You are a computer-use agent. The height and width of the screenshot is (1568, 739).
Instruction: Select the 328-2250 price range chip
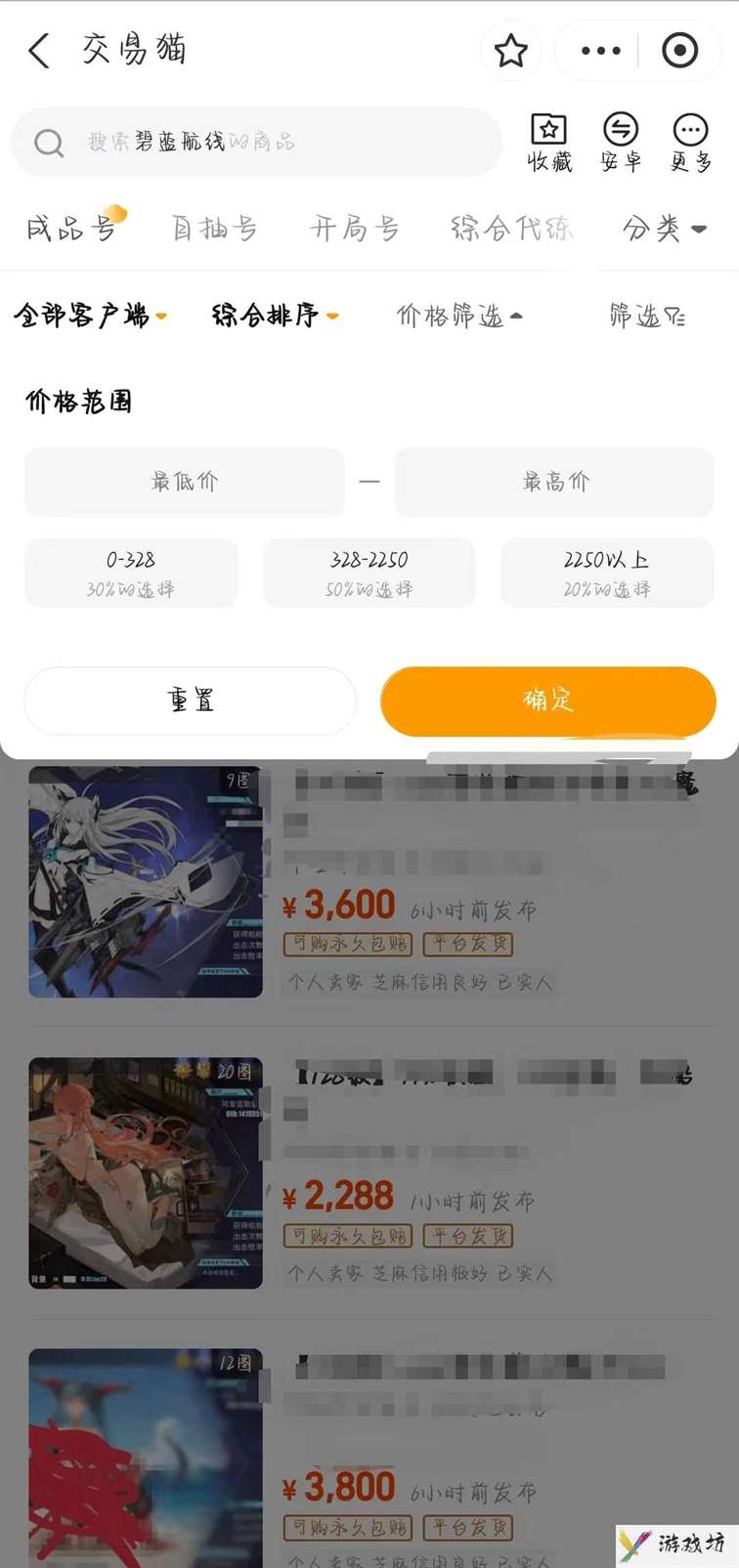369,572
